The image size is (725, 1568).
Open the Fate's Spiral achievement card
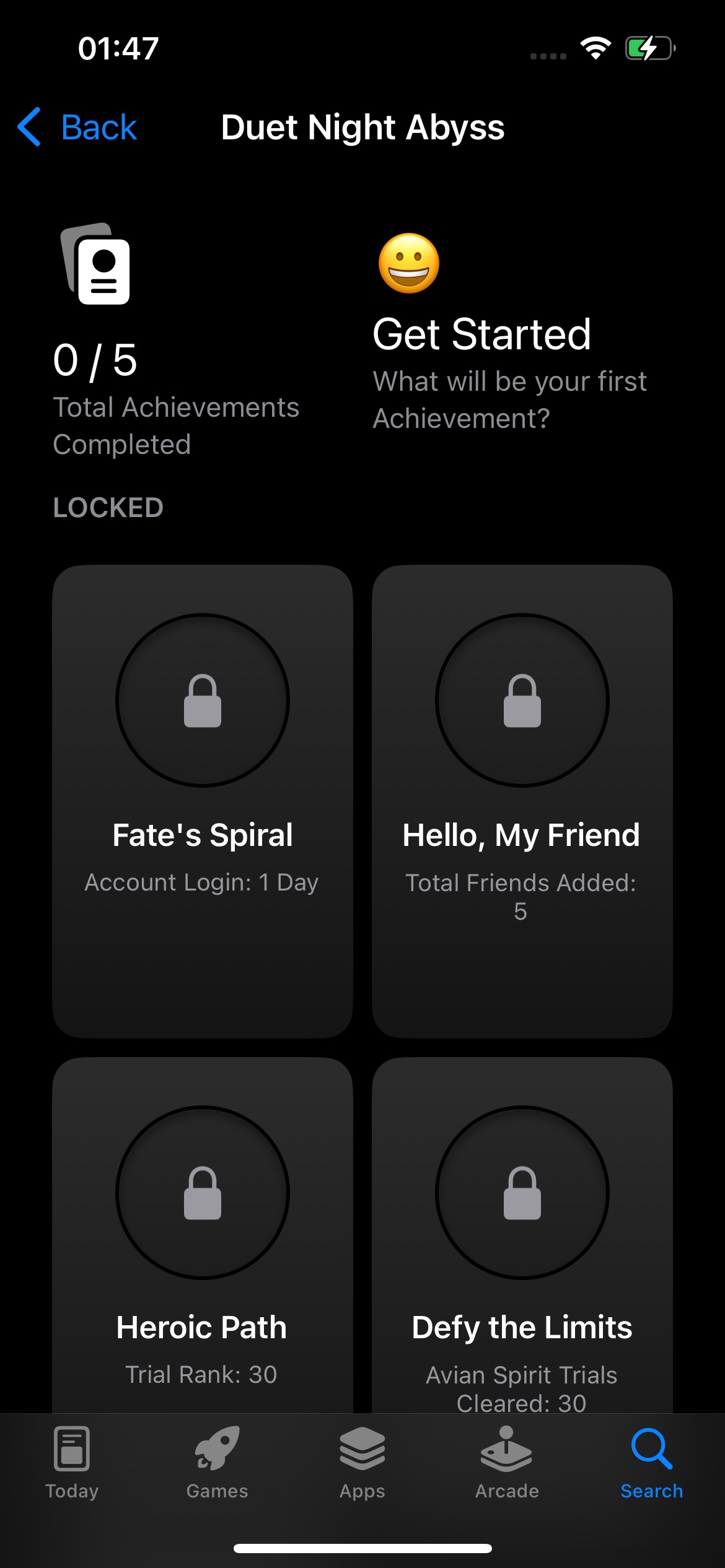(203, 800)
